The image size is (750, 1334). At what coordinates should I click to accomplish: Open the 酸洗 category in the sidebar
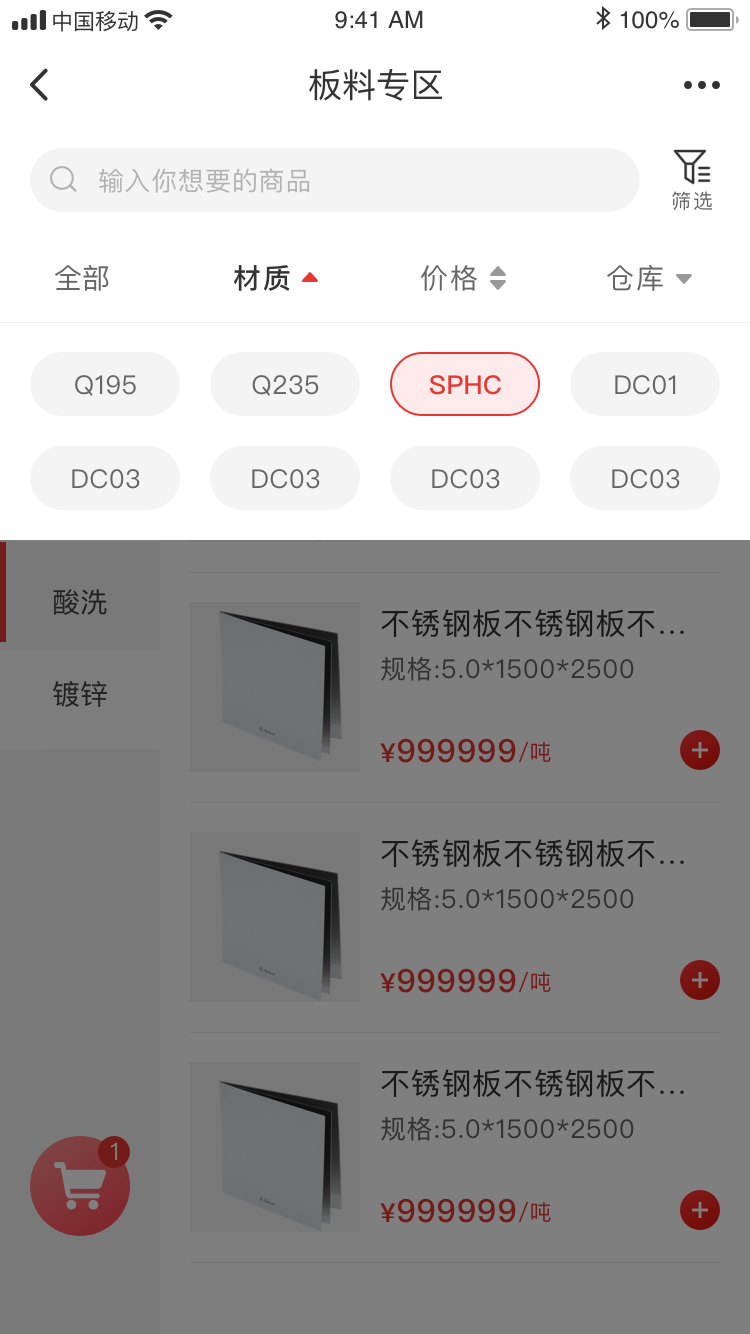click(80, 602)
